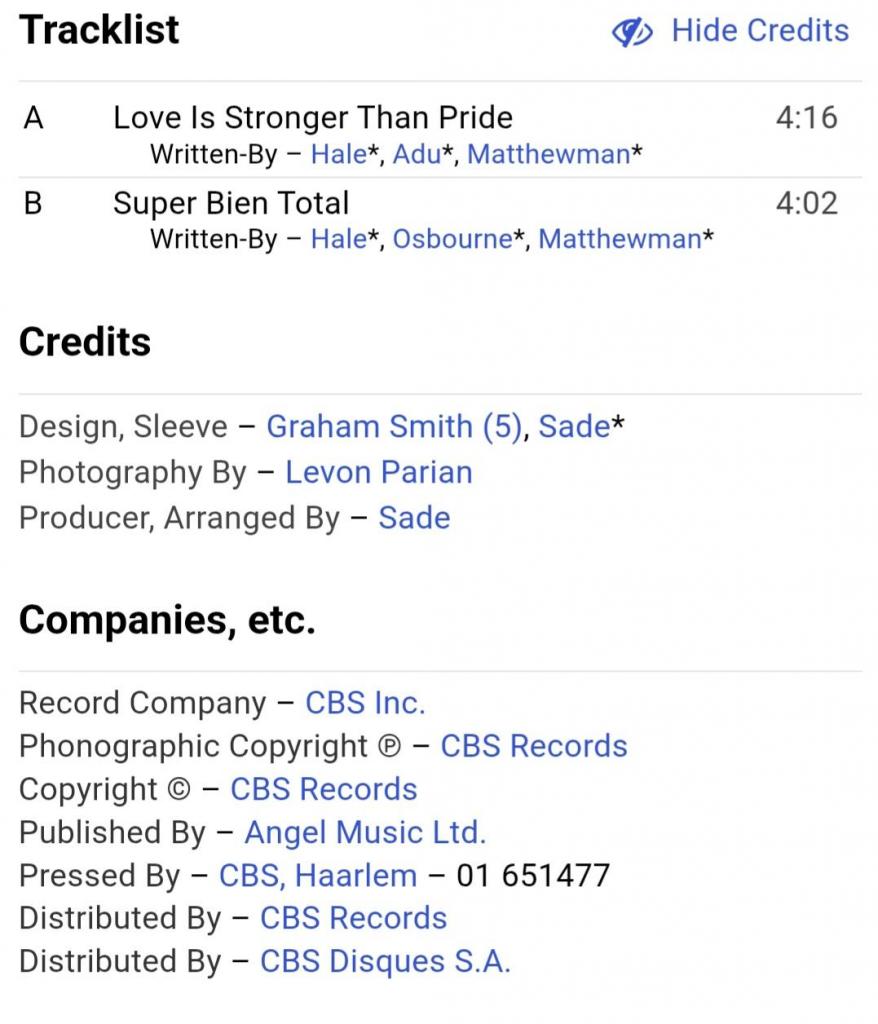Open Hale under Super Bien Total

[x=338, y=240]
